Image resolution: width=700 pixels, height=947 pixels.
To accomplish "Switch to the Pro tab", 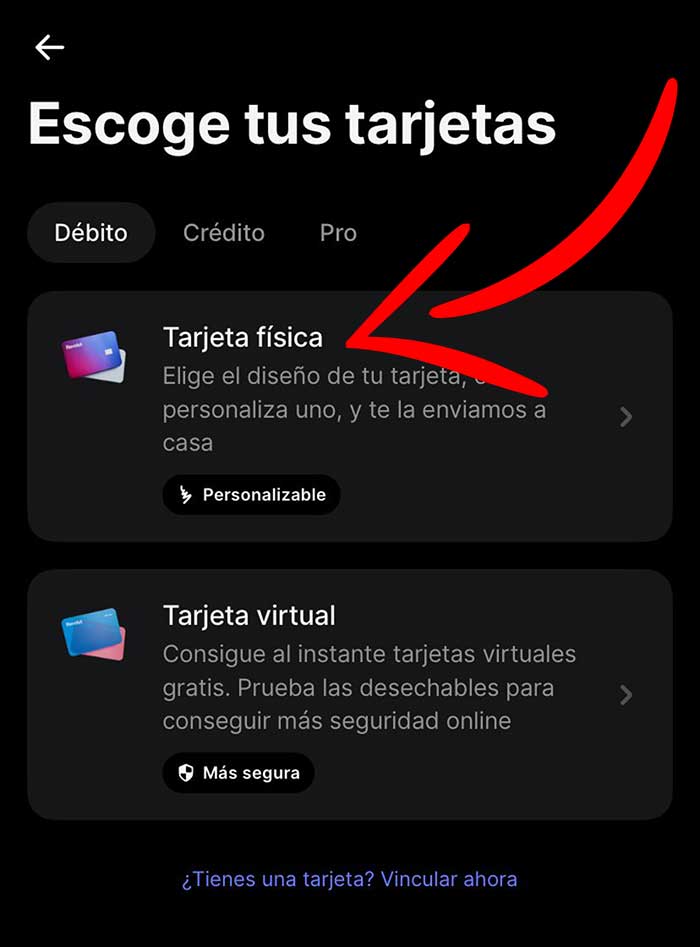I will pos(338,233).
